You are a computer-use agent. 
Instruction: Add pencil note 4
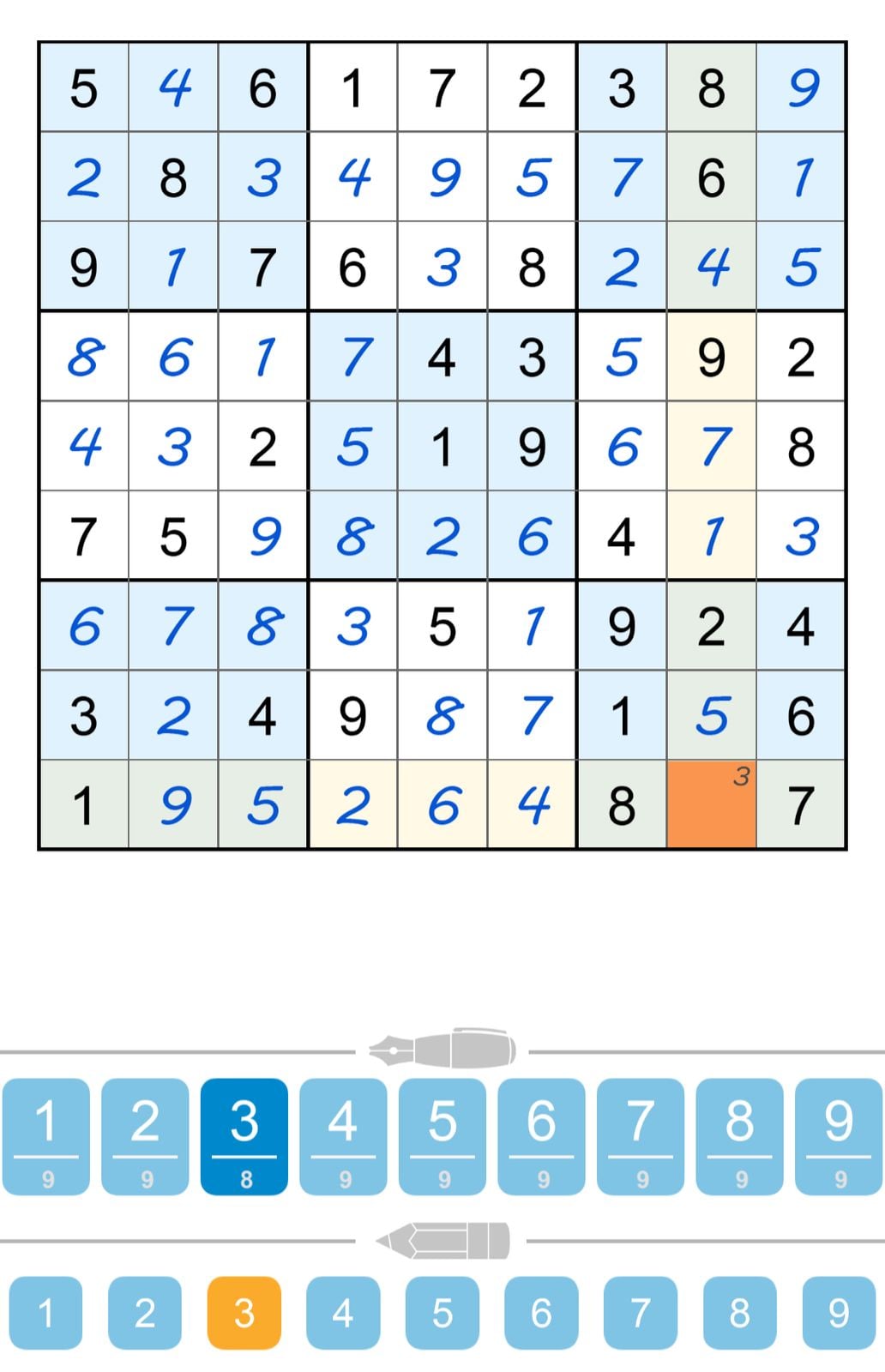[x=343, y=1313]
